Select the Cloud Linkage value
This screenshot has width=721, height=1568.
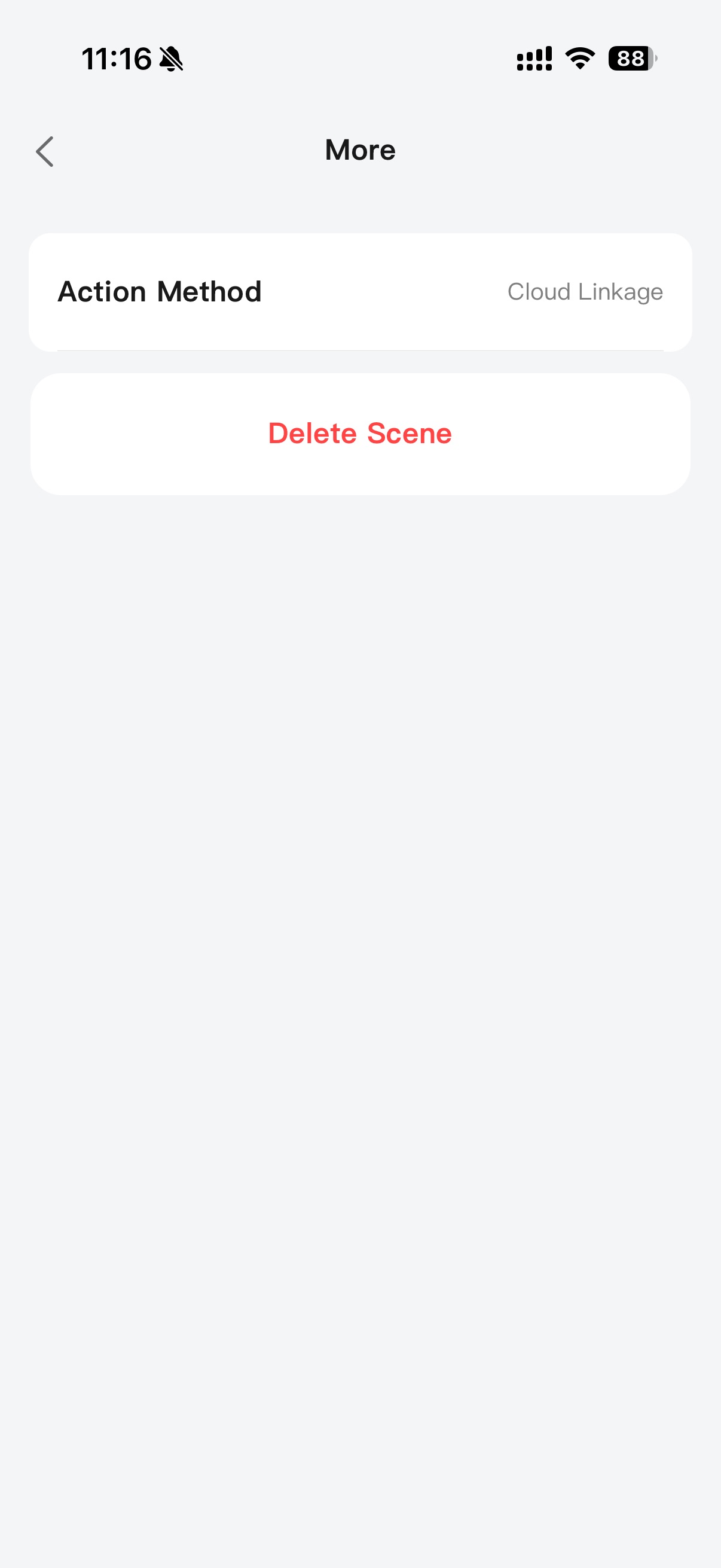pyautogui.click(x=585, y=292)
